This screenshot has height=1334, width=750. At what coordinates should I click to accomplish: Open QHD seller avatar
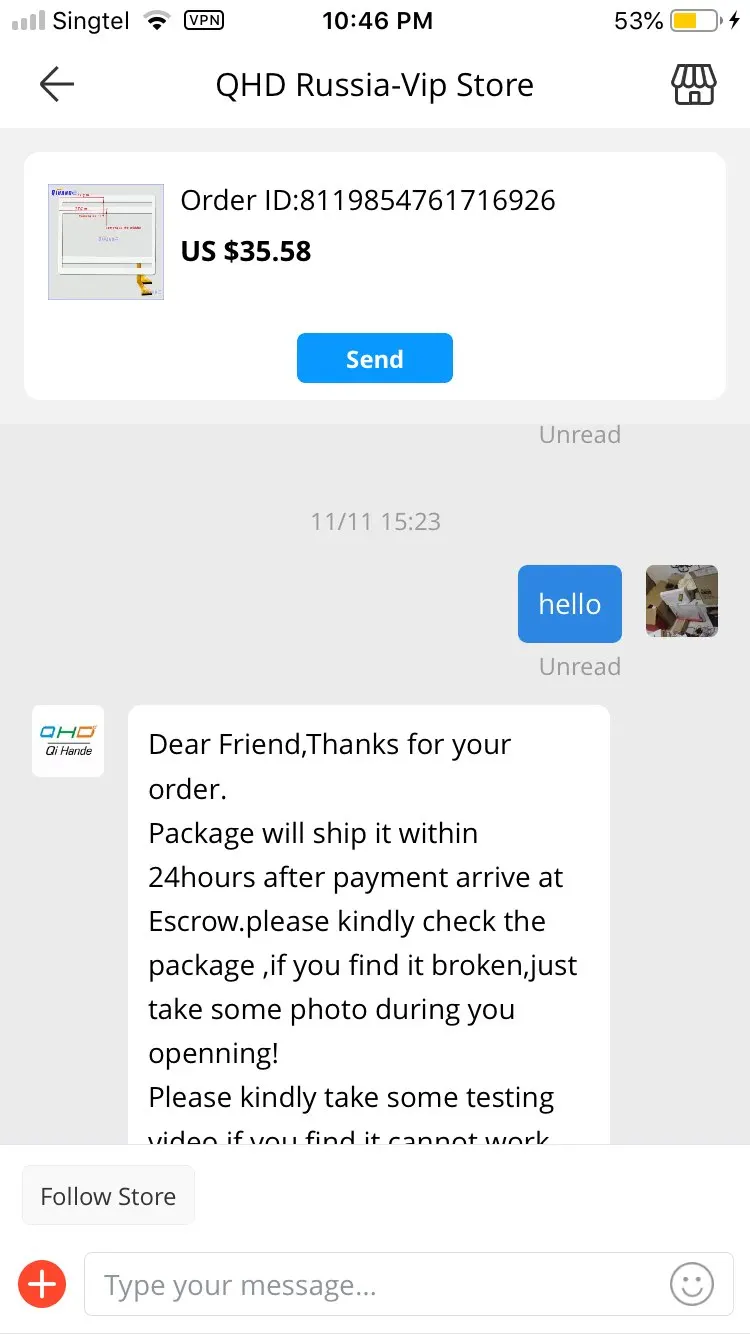point(69,741)
